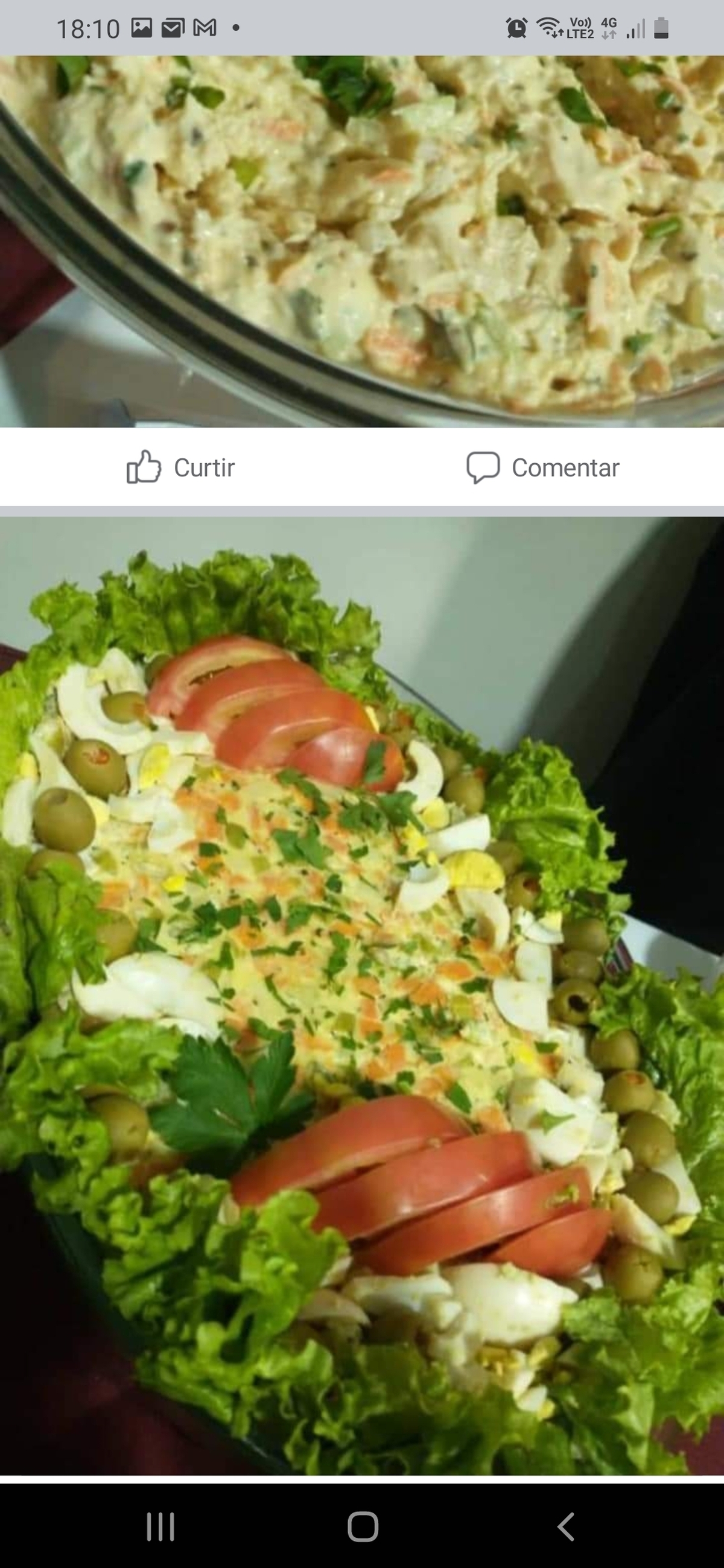This screenshot has width=724, height=1568.
Task: Tap the battery indicator icon
Action: [x=661, y=27]
